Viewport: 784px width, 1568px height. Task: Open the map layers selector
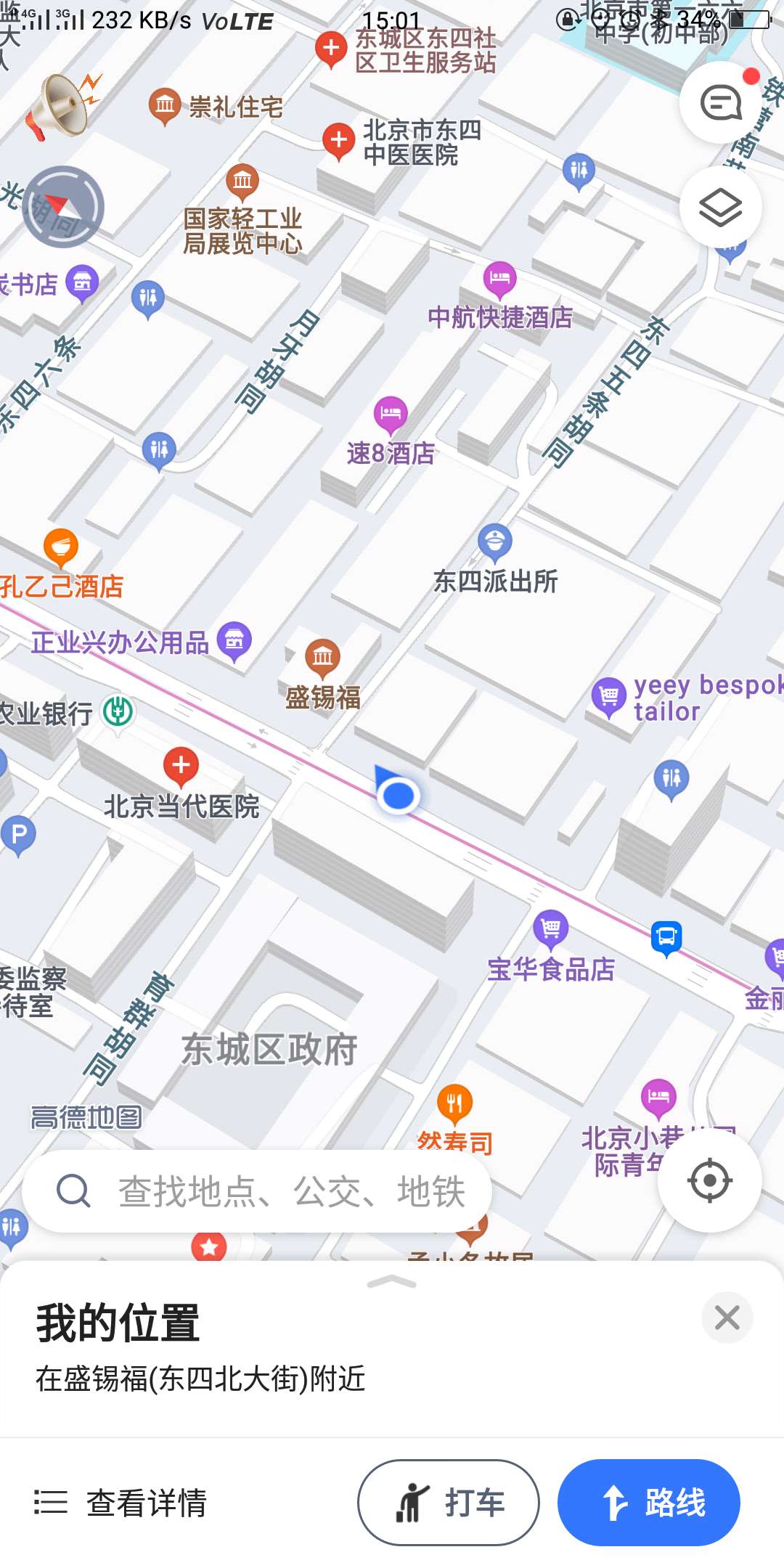[x=720, y=208]
